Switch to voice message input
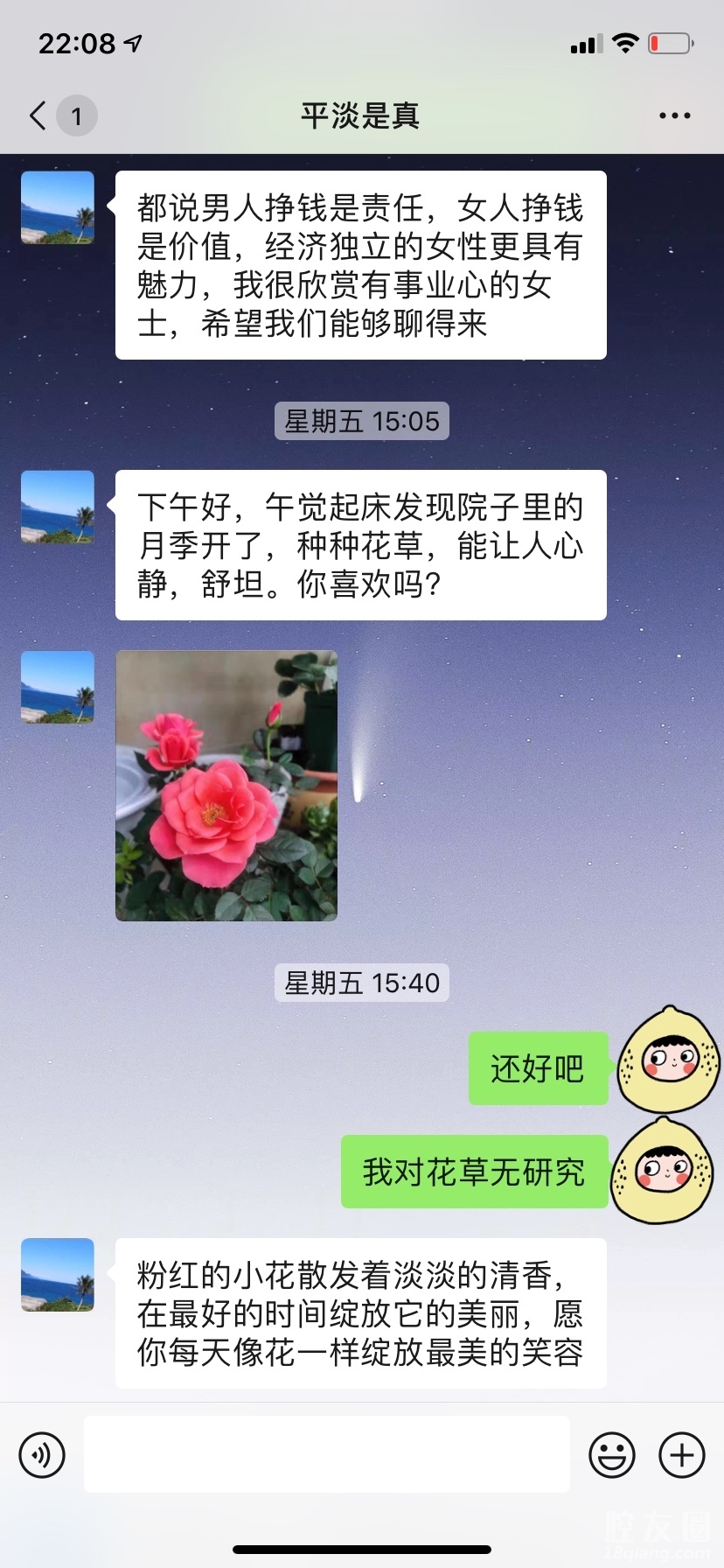Image resolution: width=724 pixels, height=1568 pixels. pyautogui.click(x=42, y=1455)
